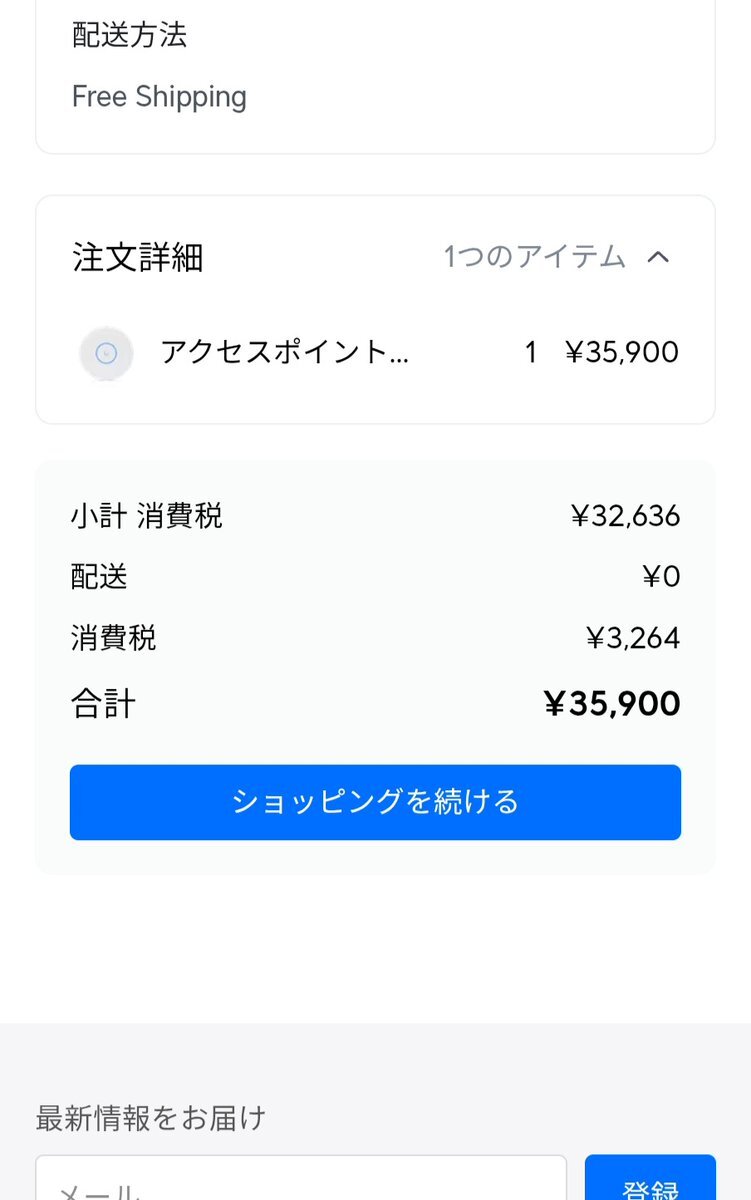Click the Free Shipping method text
The image size is (751, 1200).
point(159,97)
